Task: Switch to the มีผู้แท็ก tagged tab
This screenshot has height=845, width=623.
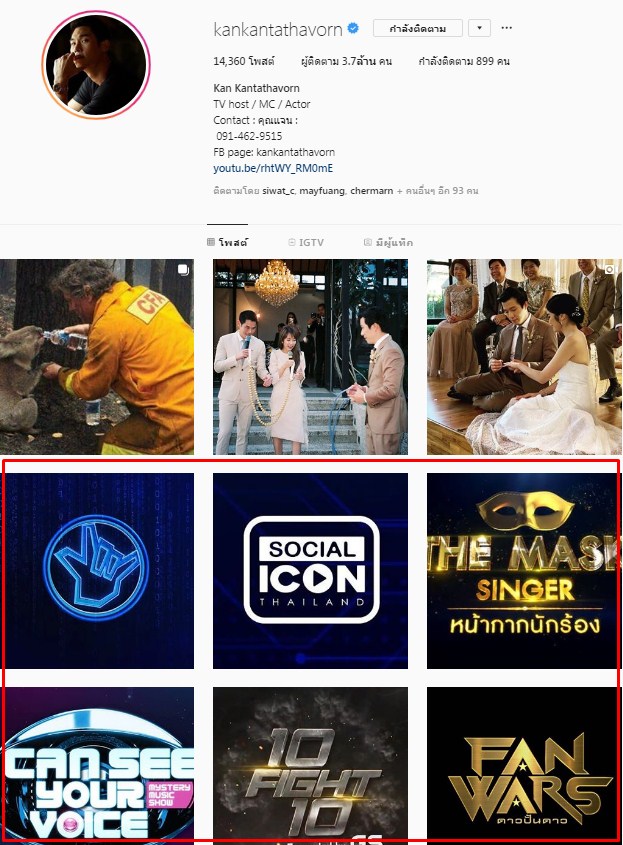Action: pyautogui.click(x=388, y=242)
